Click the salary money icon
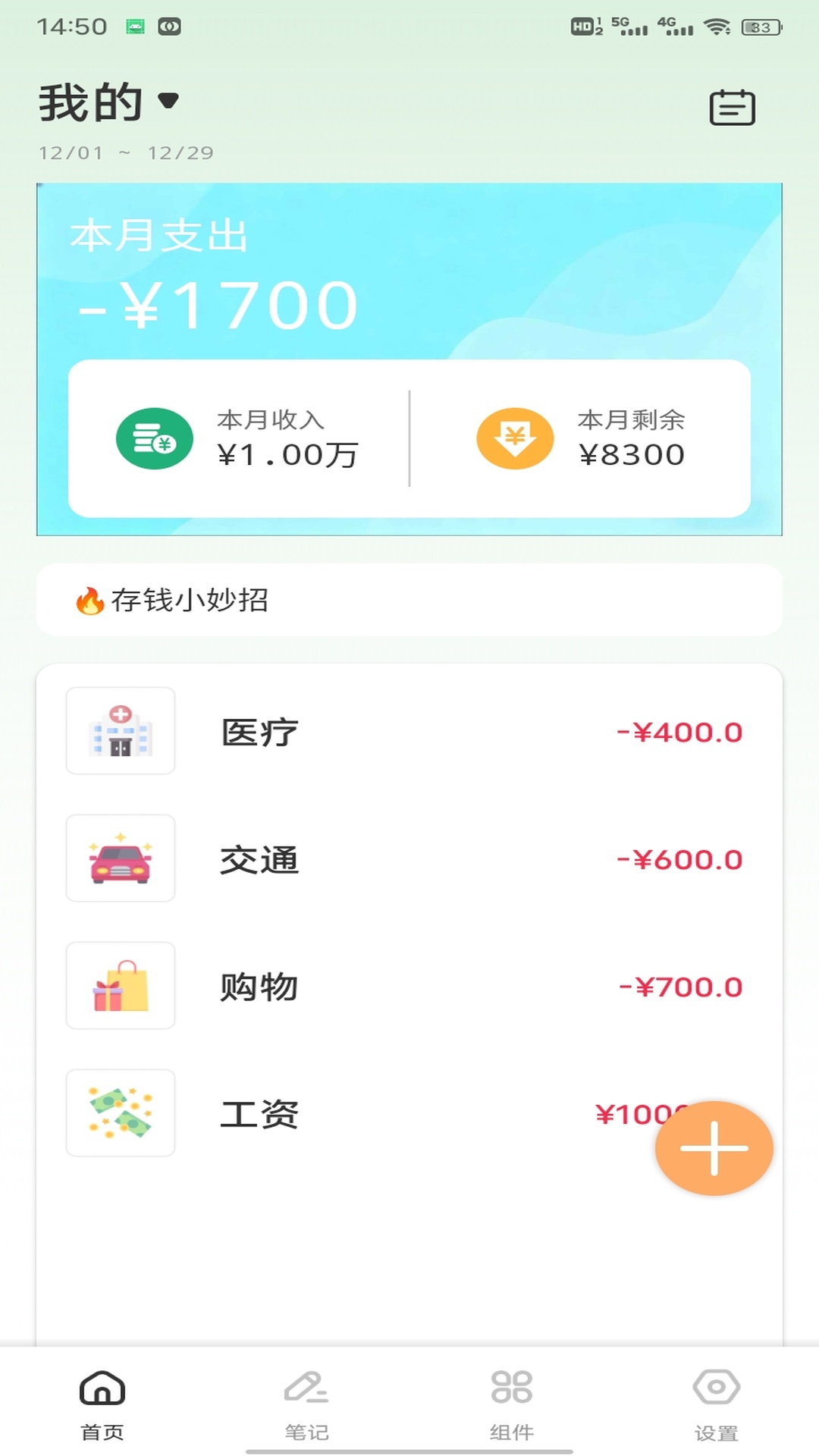 coord(120,1112)
